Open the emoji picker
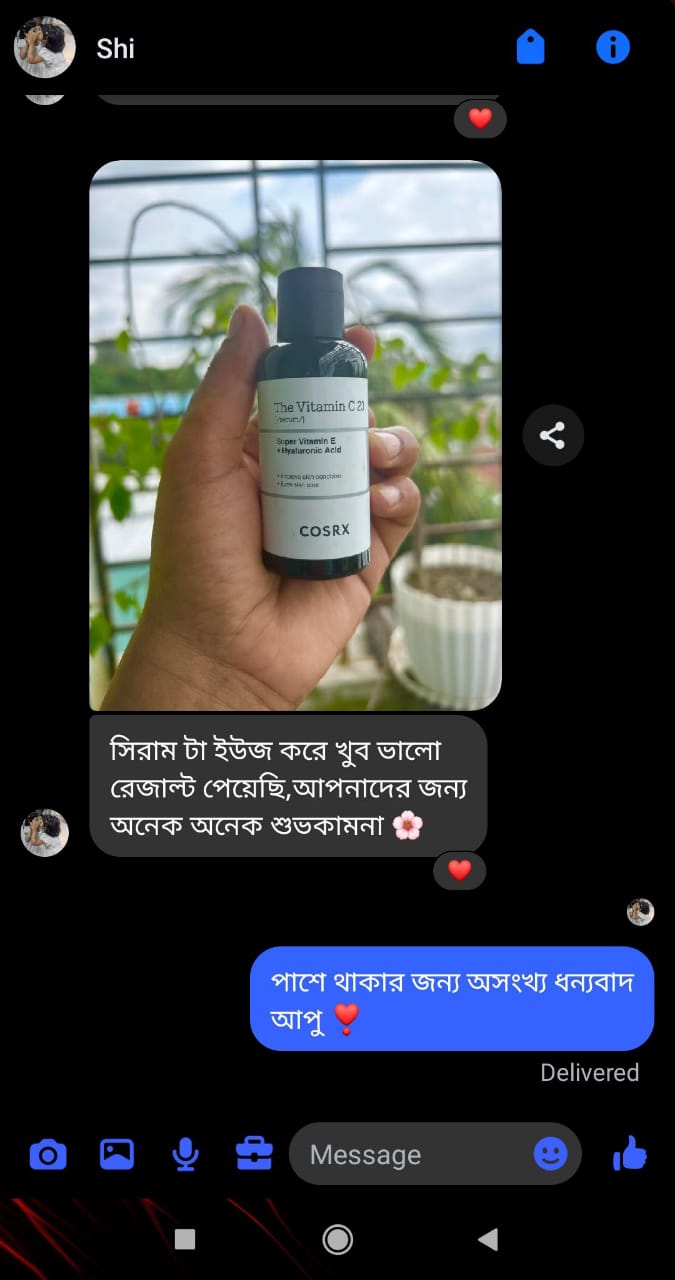The image size is (675, 1280). tap(550, 1155)
